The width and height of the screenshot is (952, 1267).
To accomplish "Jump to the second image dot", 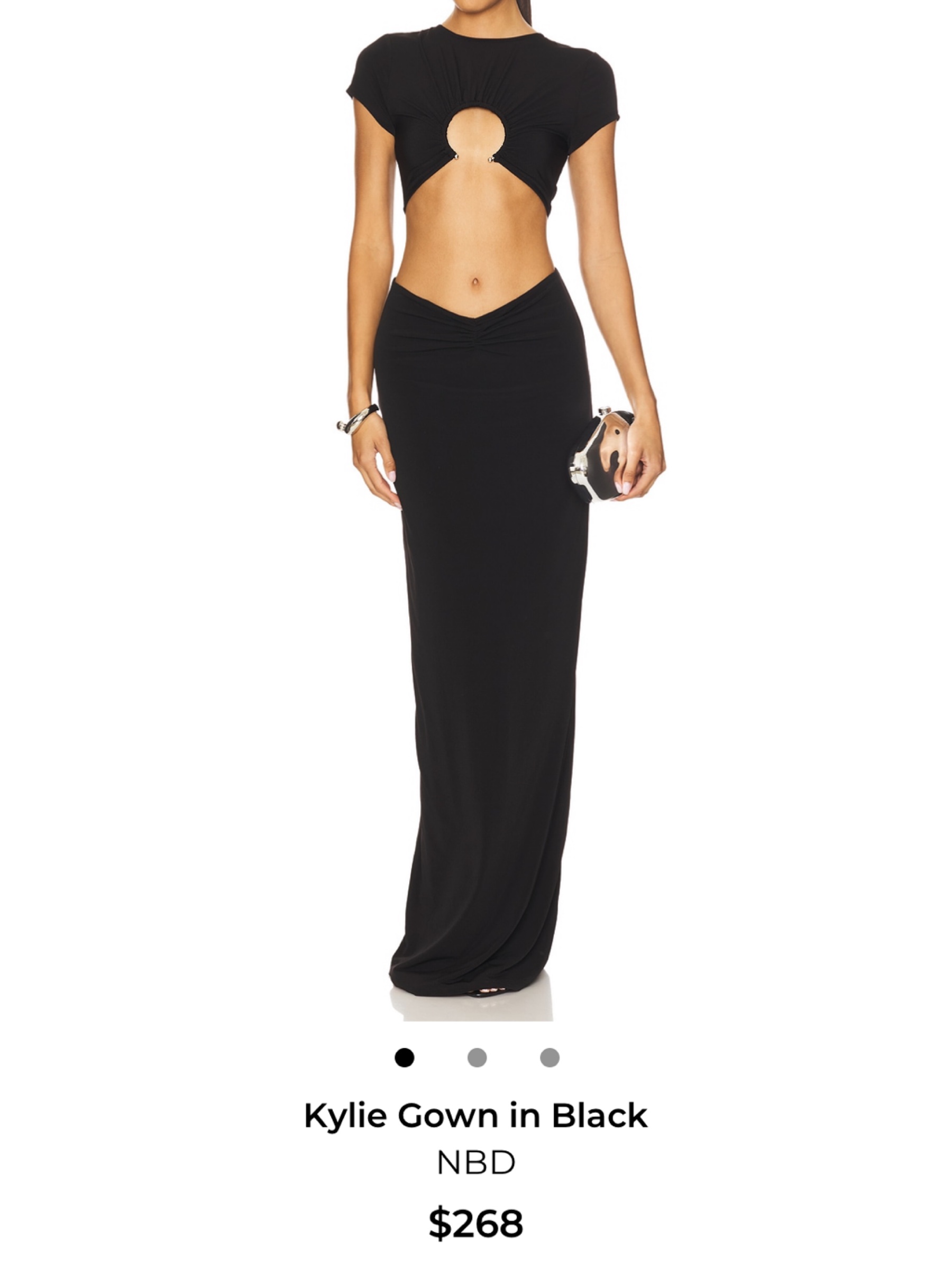I will point(477,1058).
